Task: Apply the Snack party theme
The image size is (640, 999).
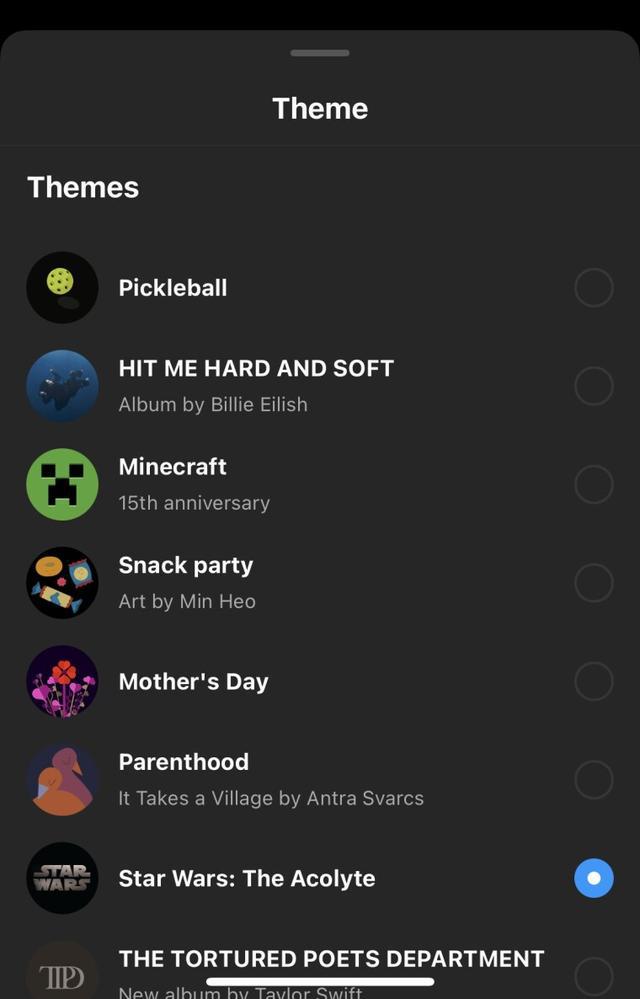Action: tap(593, 582)
